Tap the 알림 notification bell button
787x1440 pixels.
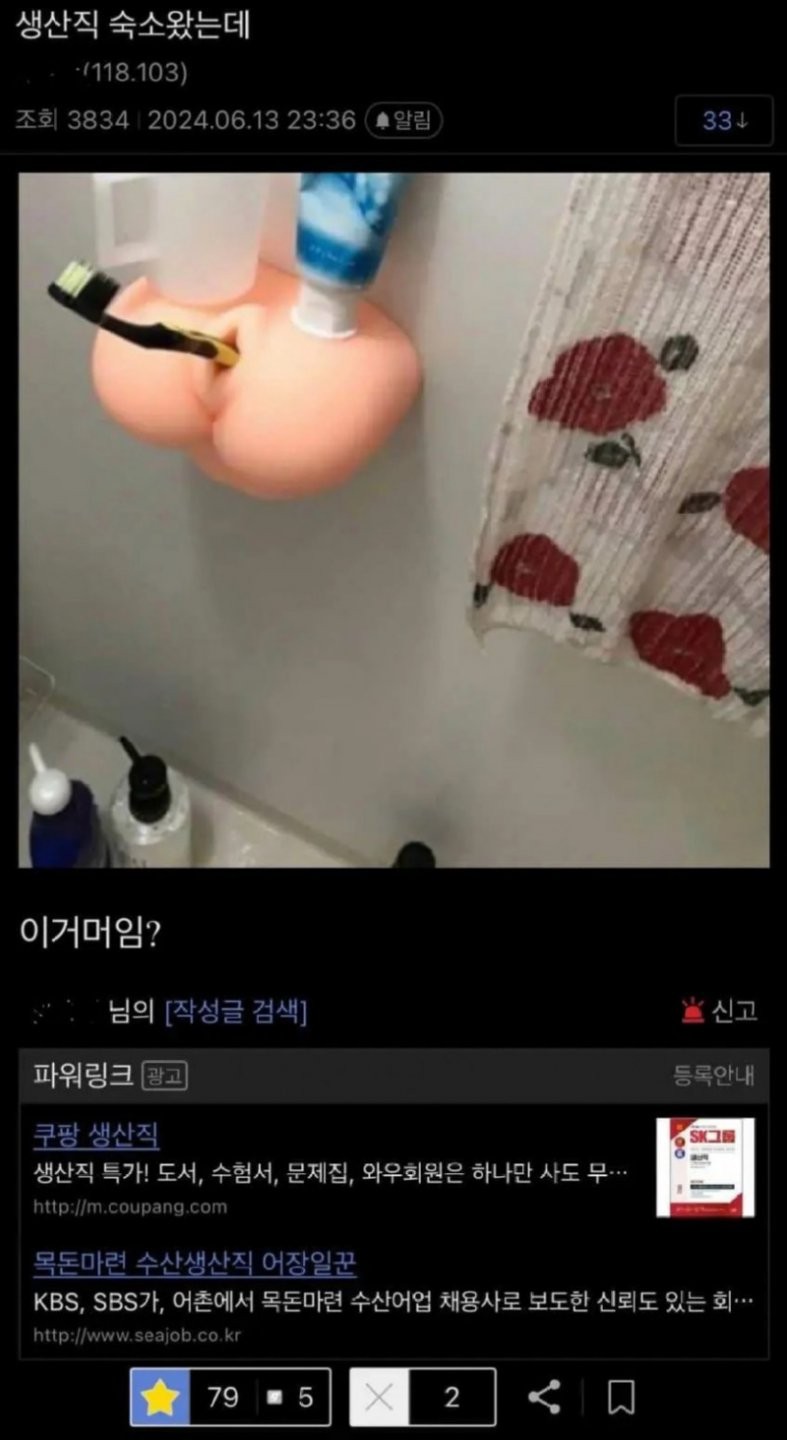[404, 121]
